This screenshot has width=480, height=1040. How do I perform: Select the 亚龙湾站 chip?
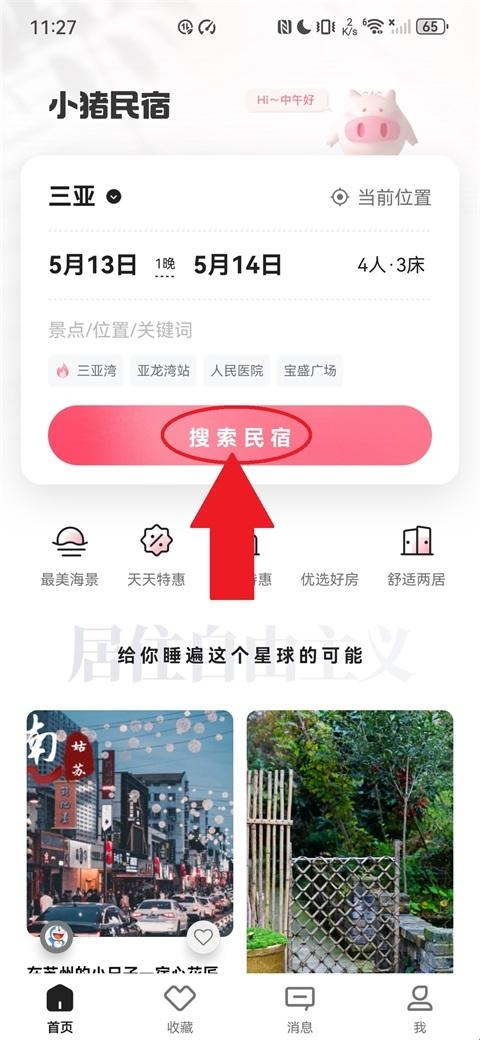[x=163, y=370]
